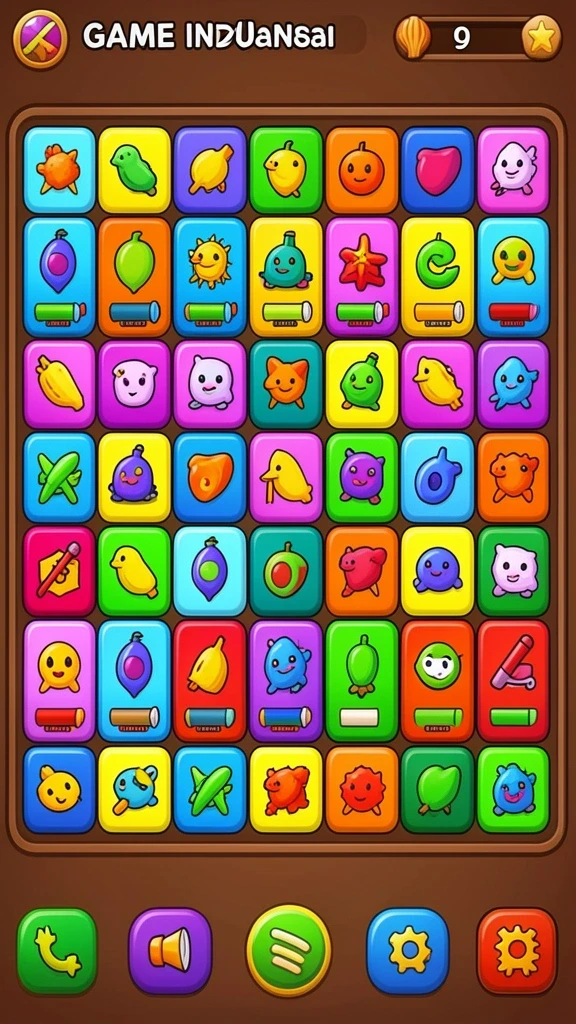Open settings with the blue gear button
Image resolution: width=576 pixels, height=1024 pixels.
click(408, 951)
